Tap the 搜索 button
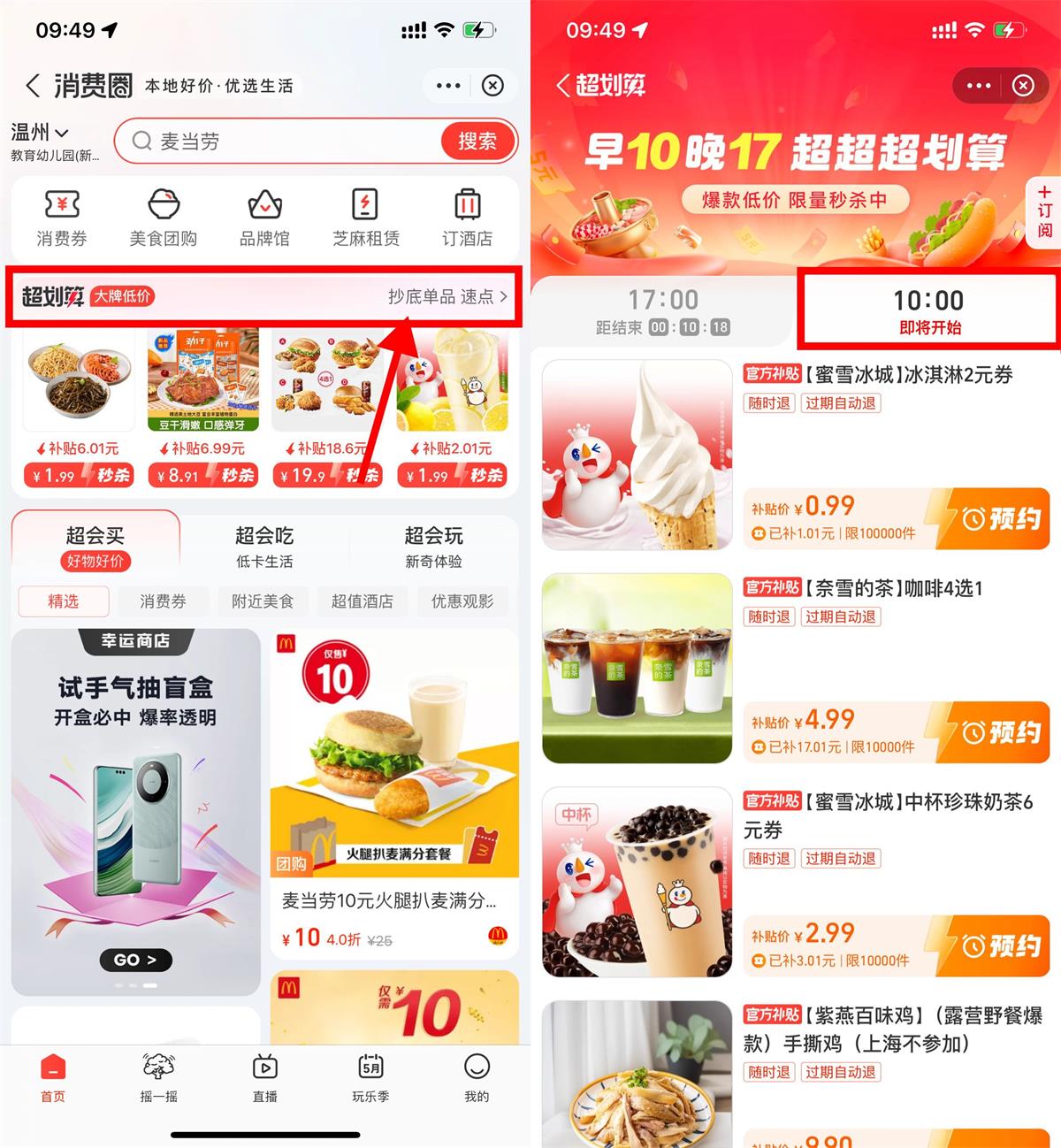The width and height of the screenshot is (1061, 1148). (477, 142)
